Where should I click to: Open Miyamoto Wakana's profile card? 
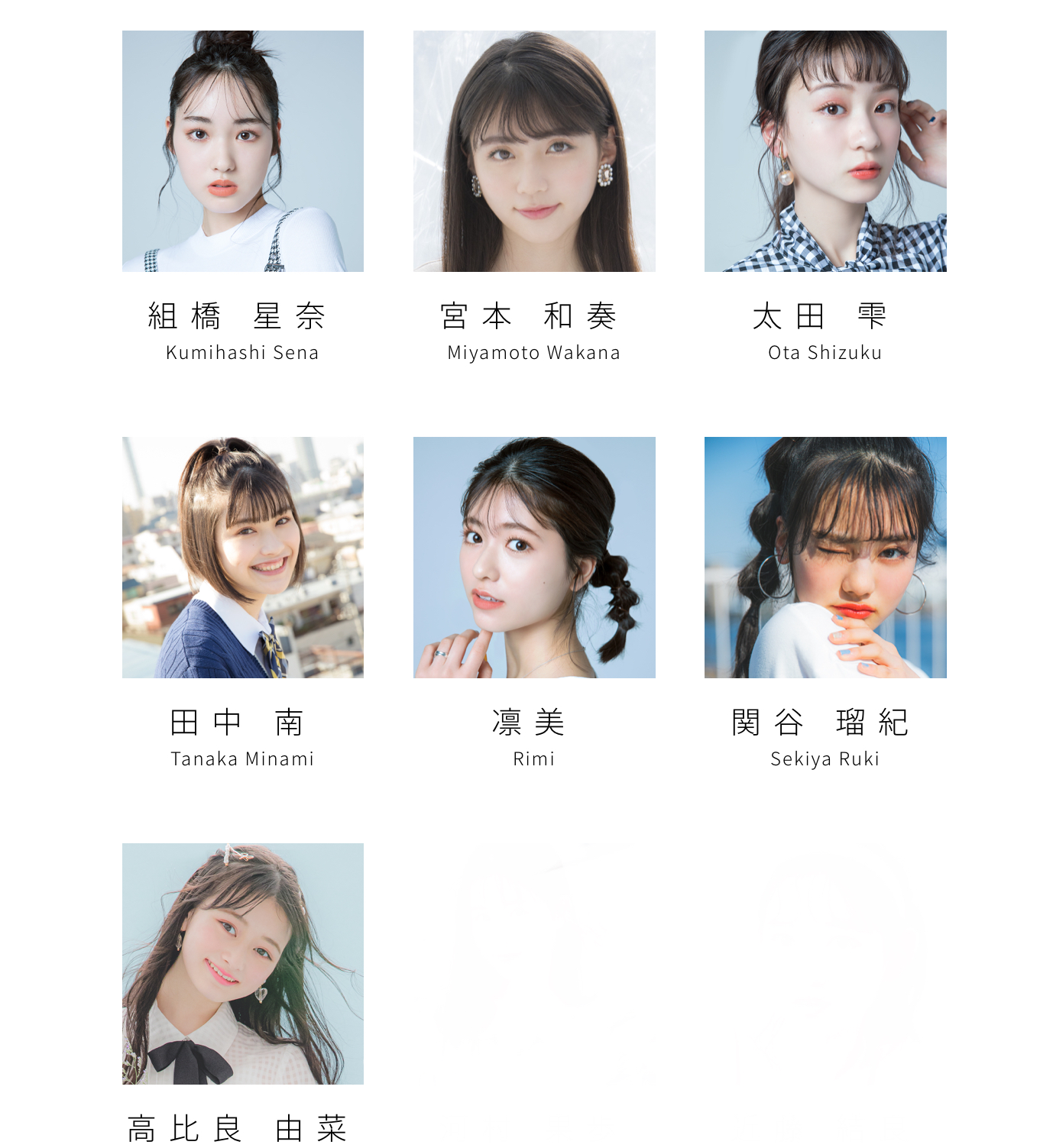(x=533, y=151)
